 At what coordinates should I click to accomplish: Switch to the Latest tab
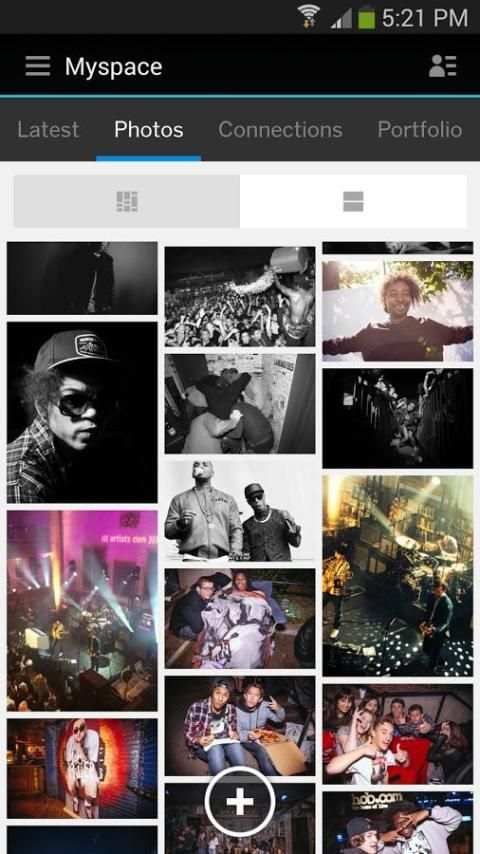click(x=48, y=130)
